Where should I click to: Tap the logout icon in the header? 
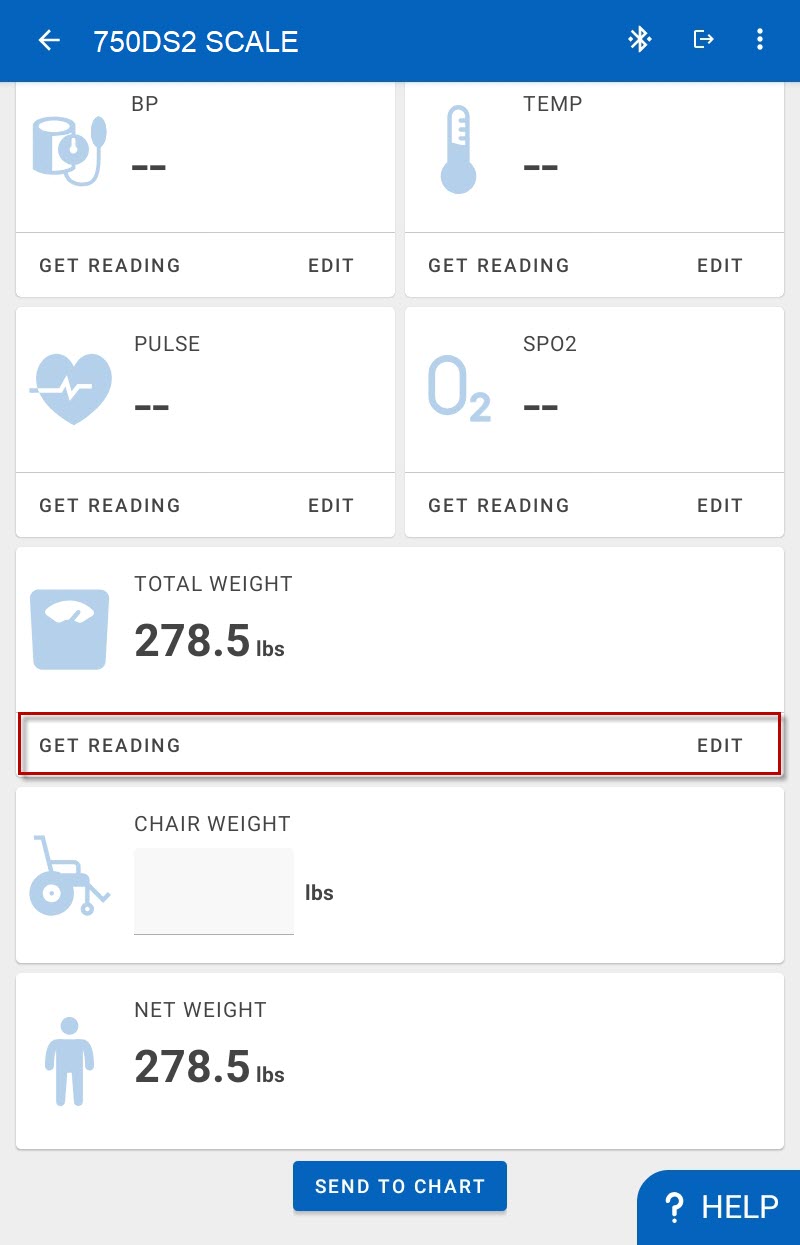[703, 40]
